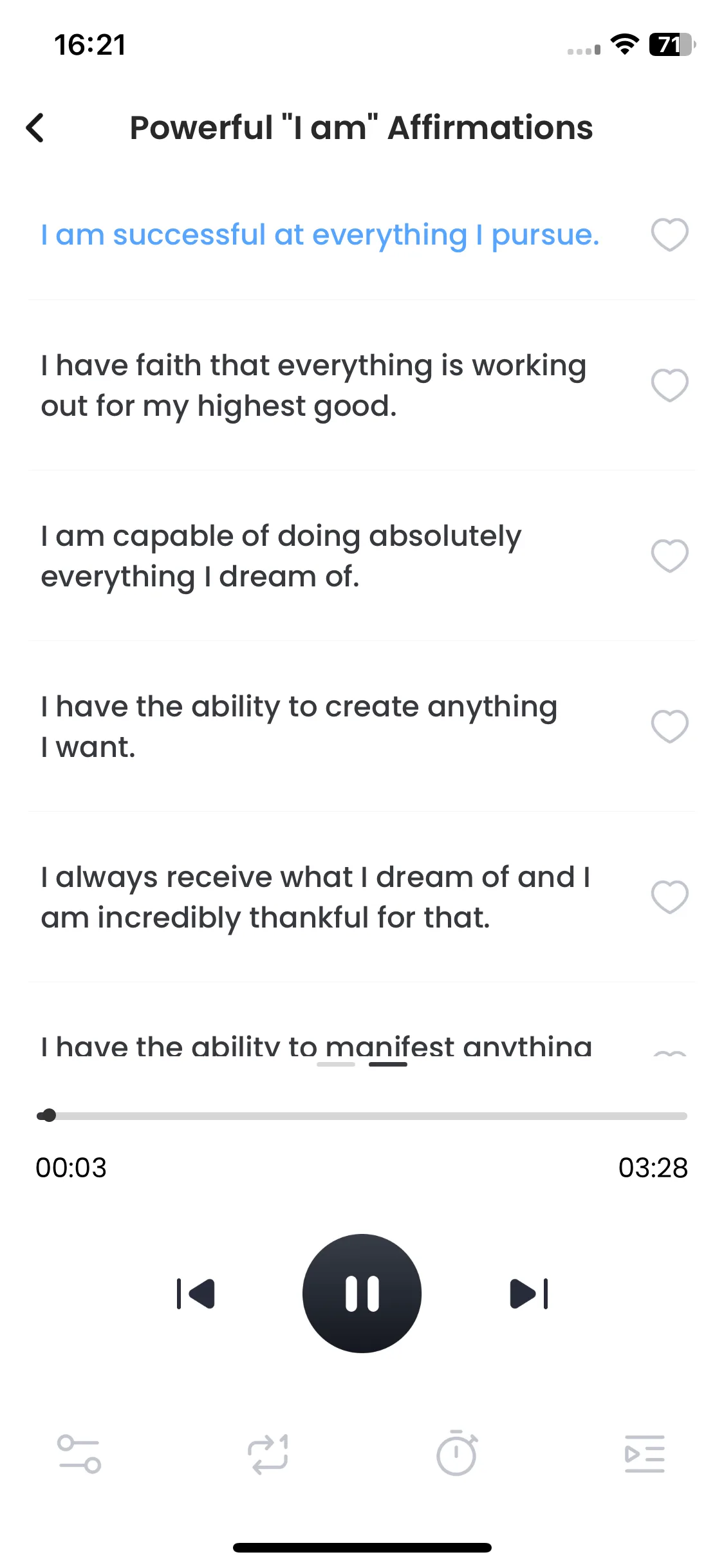Play the "I have faith" affirmation
Image resolution: width=724 pixels, height=1568 pixels.
[313, 385]
